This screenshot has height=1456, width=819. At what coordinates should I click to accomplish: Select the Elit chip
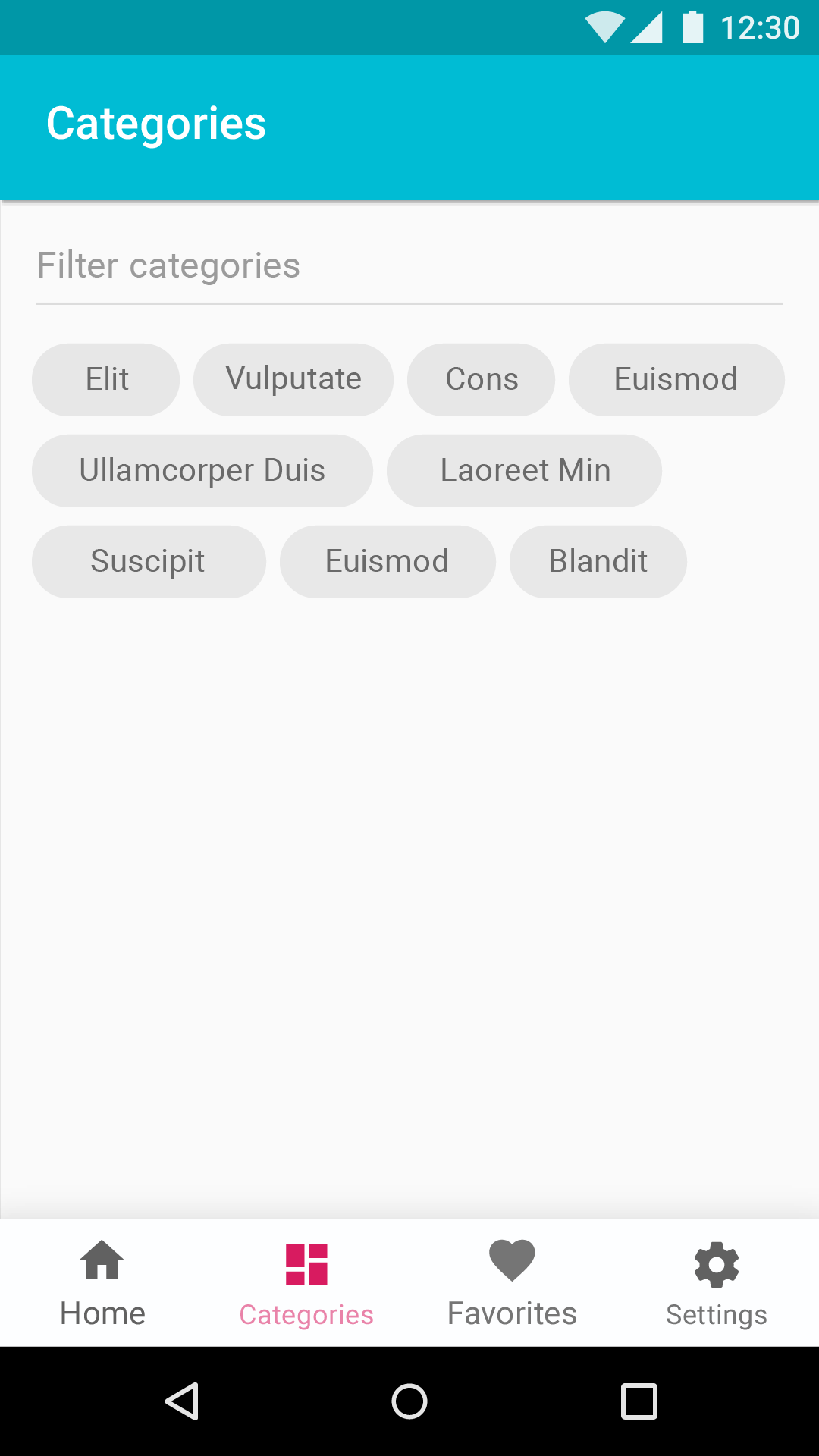click(x=106, y=380)
